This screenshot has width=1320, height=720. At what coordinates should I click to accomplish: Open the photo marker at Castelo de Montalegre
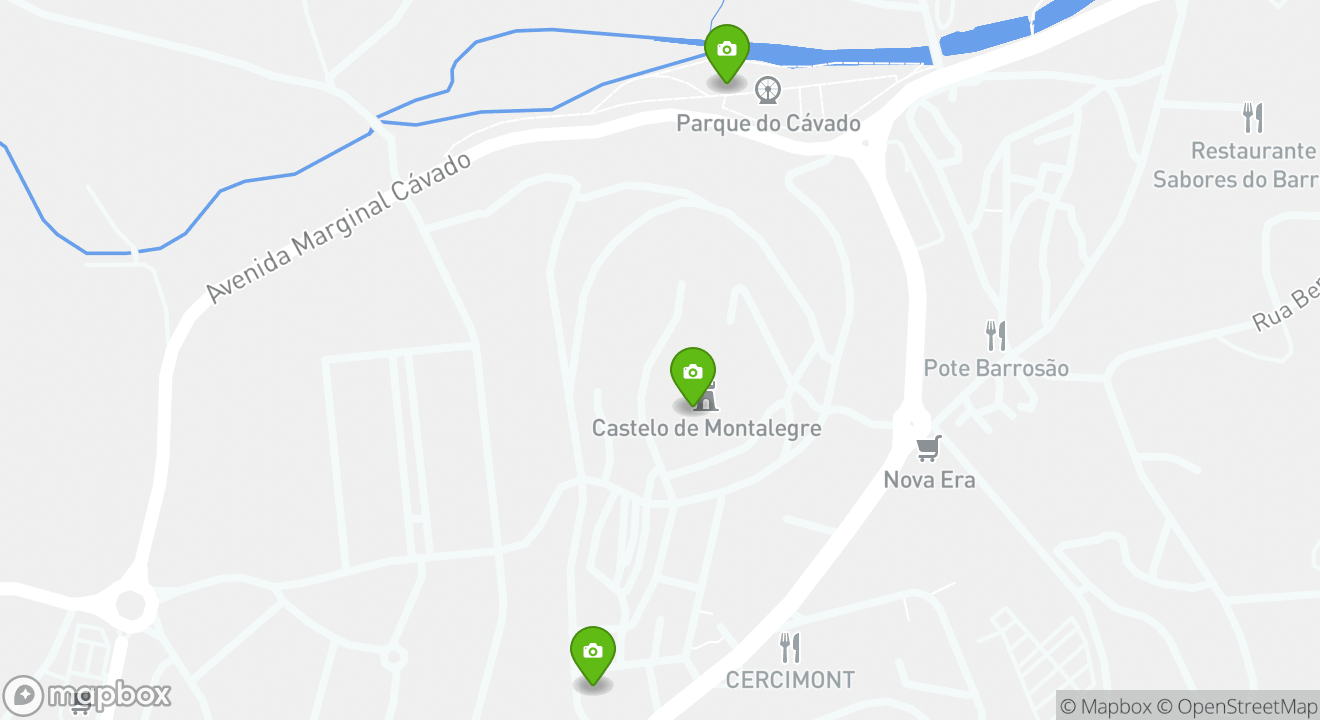[x=692, y=374]
